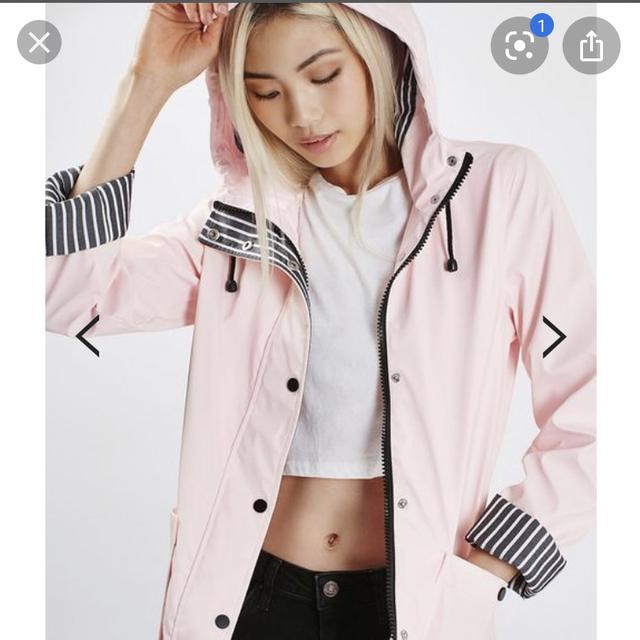Viewport: 640px width, 640px height.
Task: Open visual search lens icon
Action: coord(518,45)
